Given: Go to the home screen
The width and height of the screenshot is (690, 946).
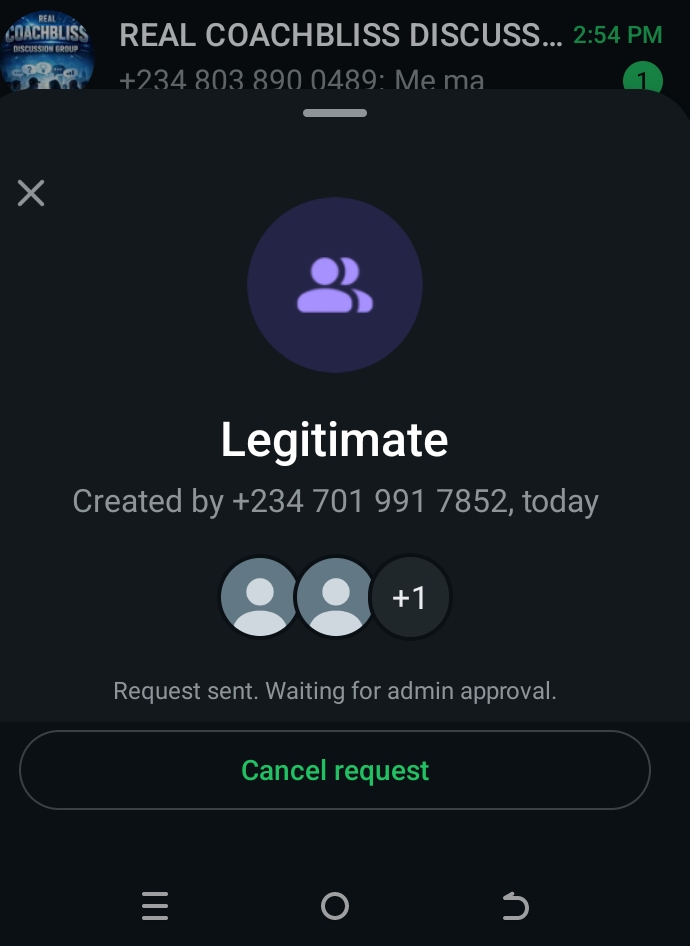Looking at the screenshot, I should point(335,907).
